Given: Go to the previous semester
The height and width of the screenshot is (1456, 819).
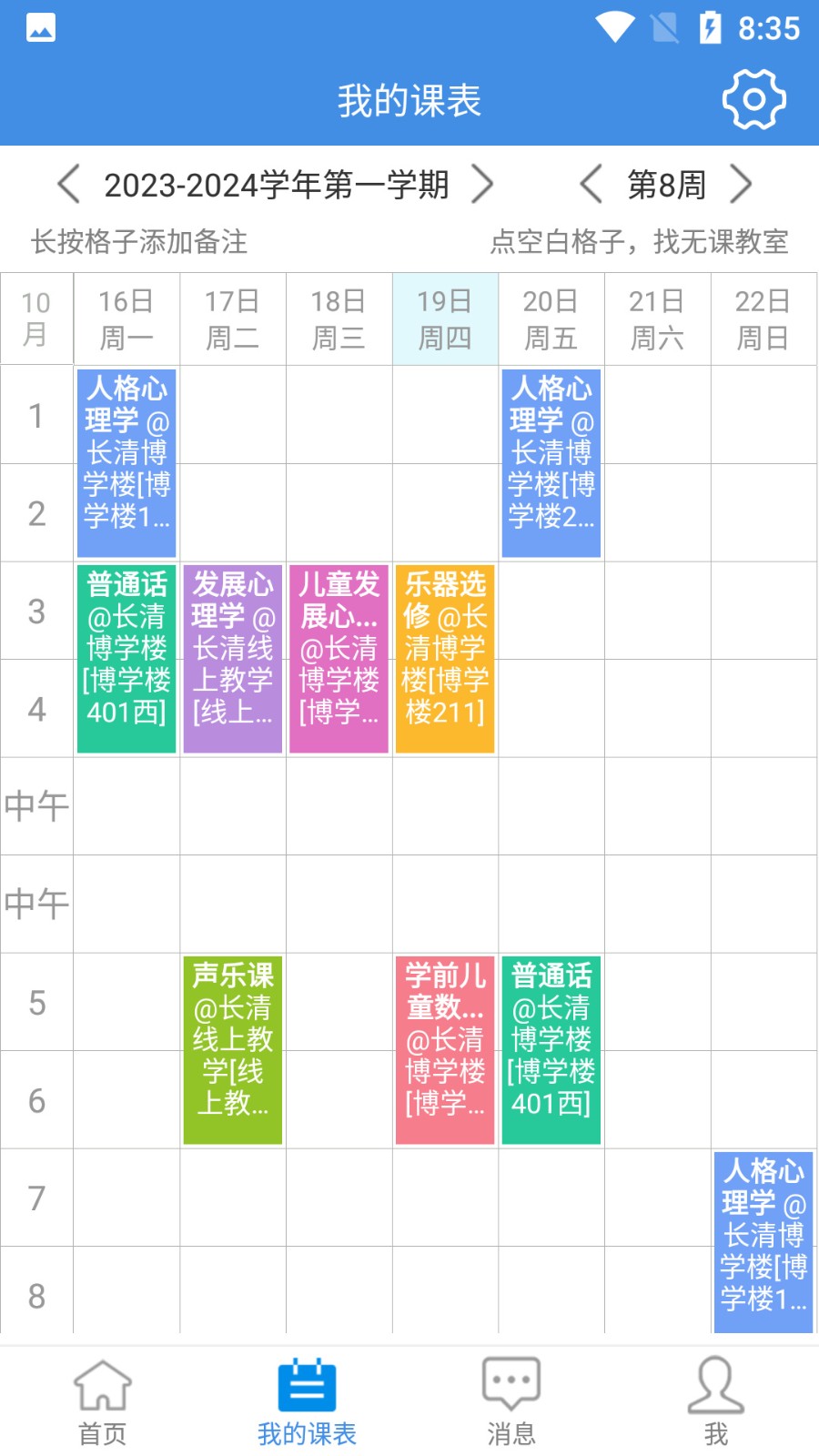Looking at the screenshot, I should [69, 185].
